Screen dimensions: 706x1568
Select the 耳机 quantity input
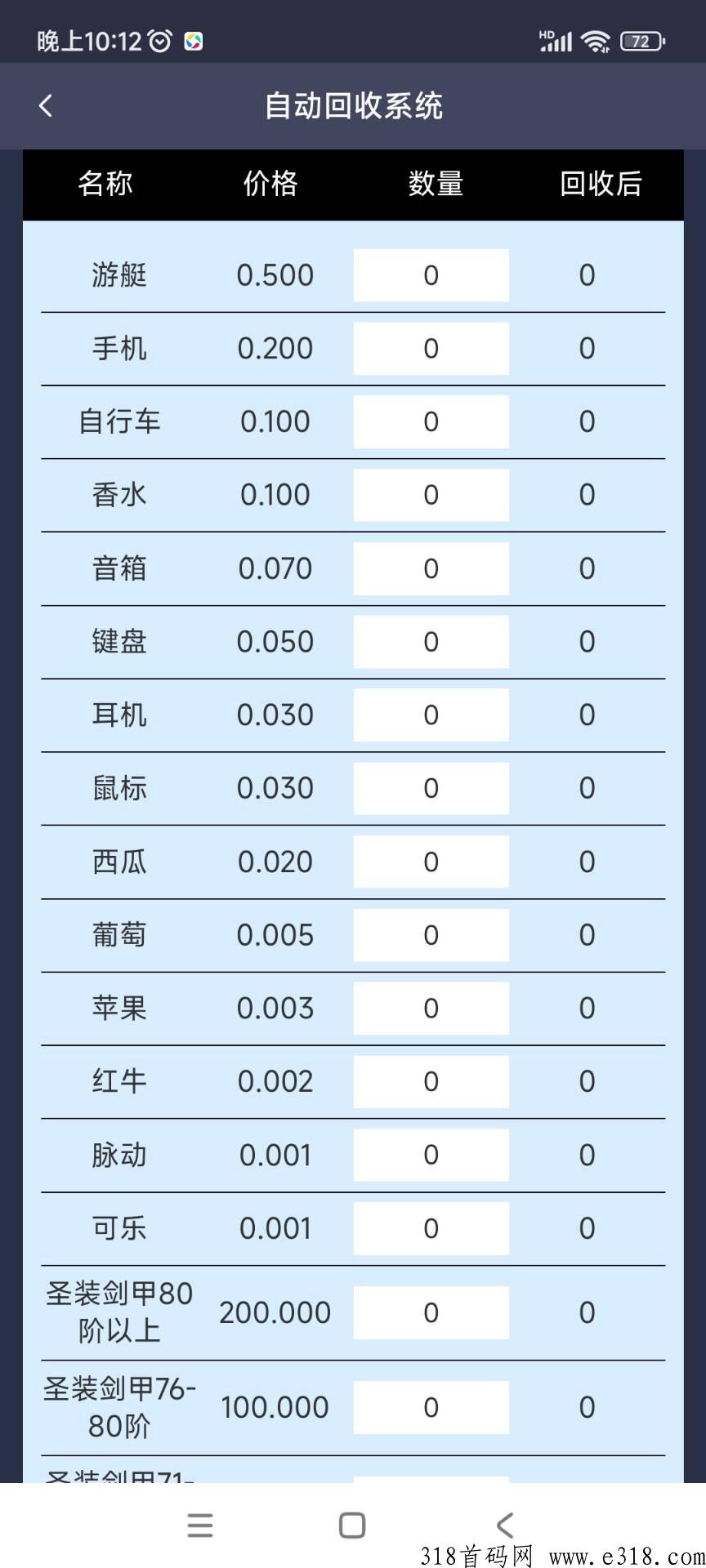tap(431, 715)
